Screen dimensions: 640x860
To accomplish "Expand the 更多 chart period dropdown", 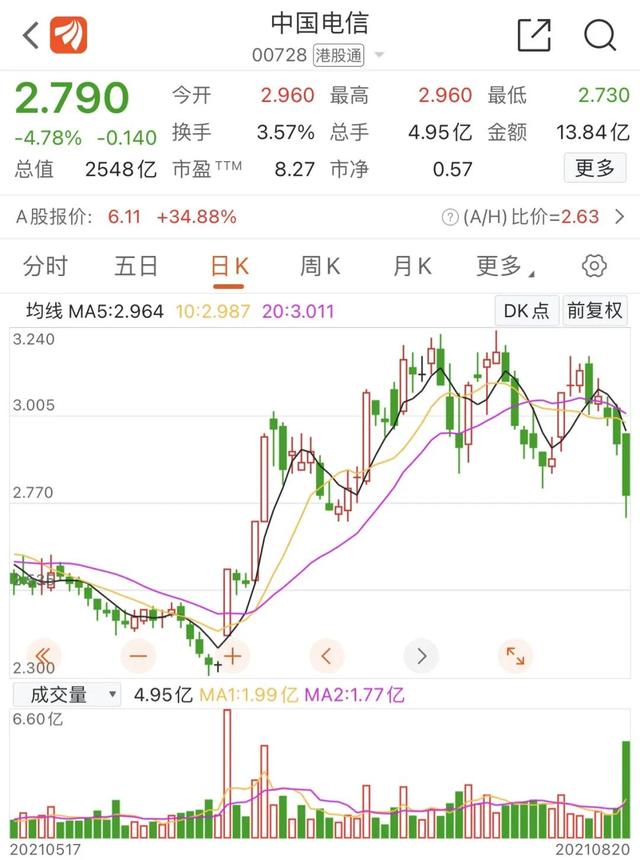I will coord(505,266).
